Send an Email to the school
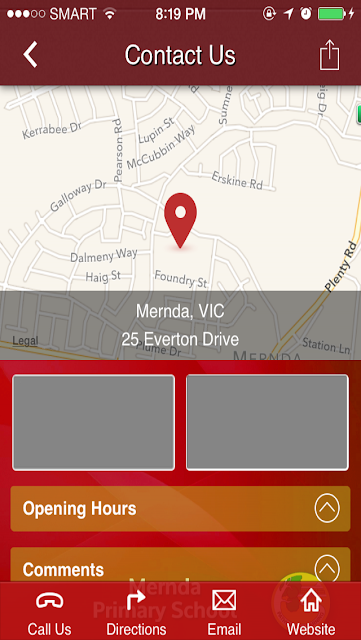This screenshot has width=361, height=640. click(224, 612)
